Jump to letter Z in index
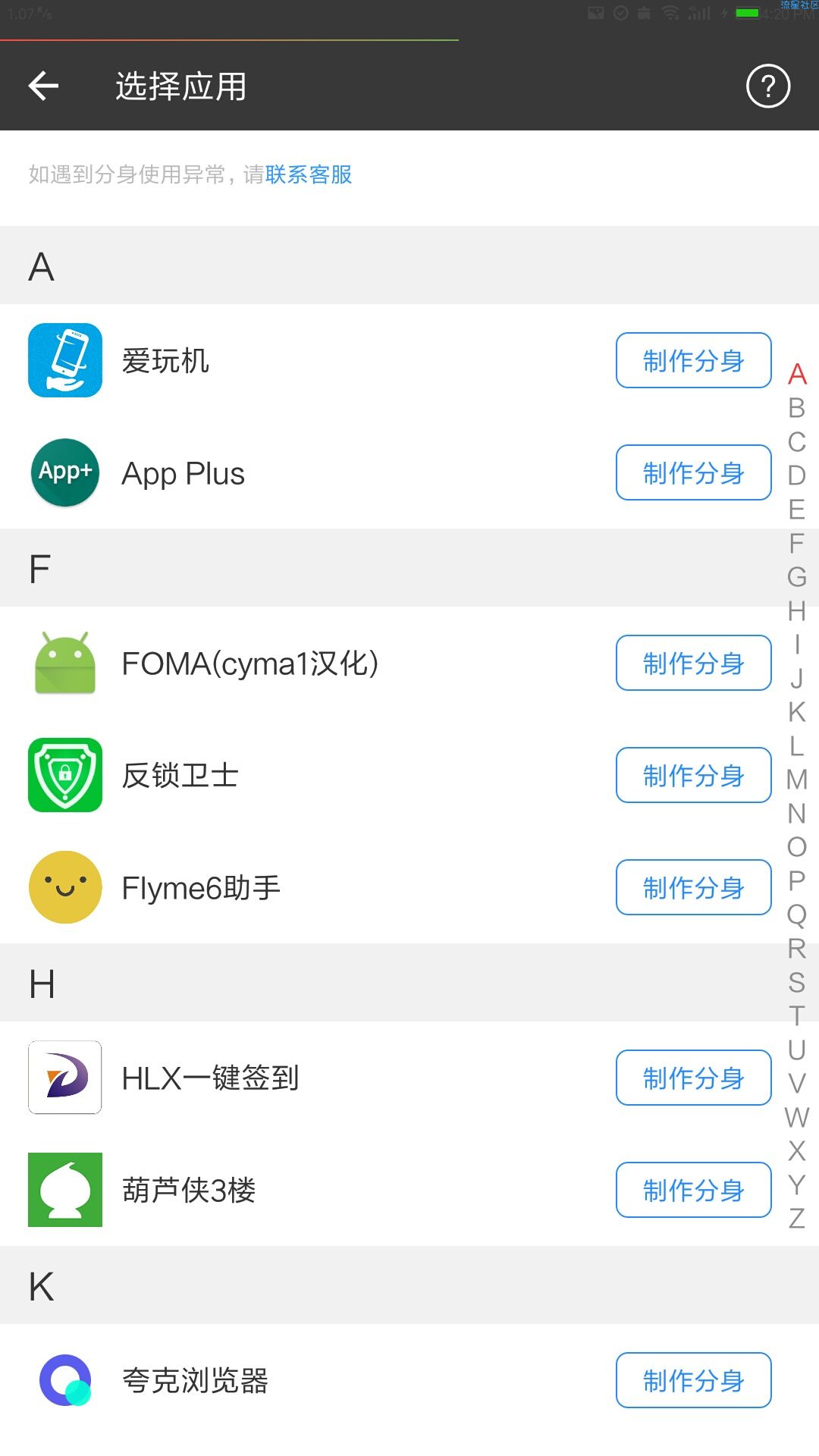The height and width of the screenshot is (1456, 819). click(x=796, y=1219)
